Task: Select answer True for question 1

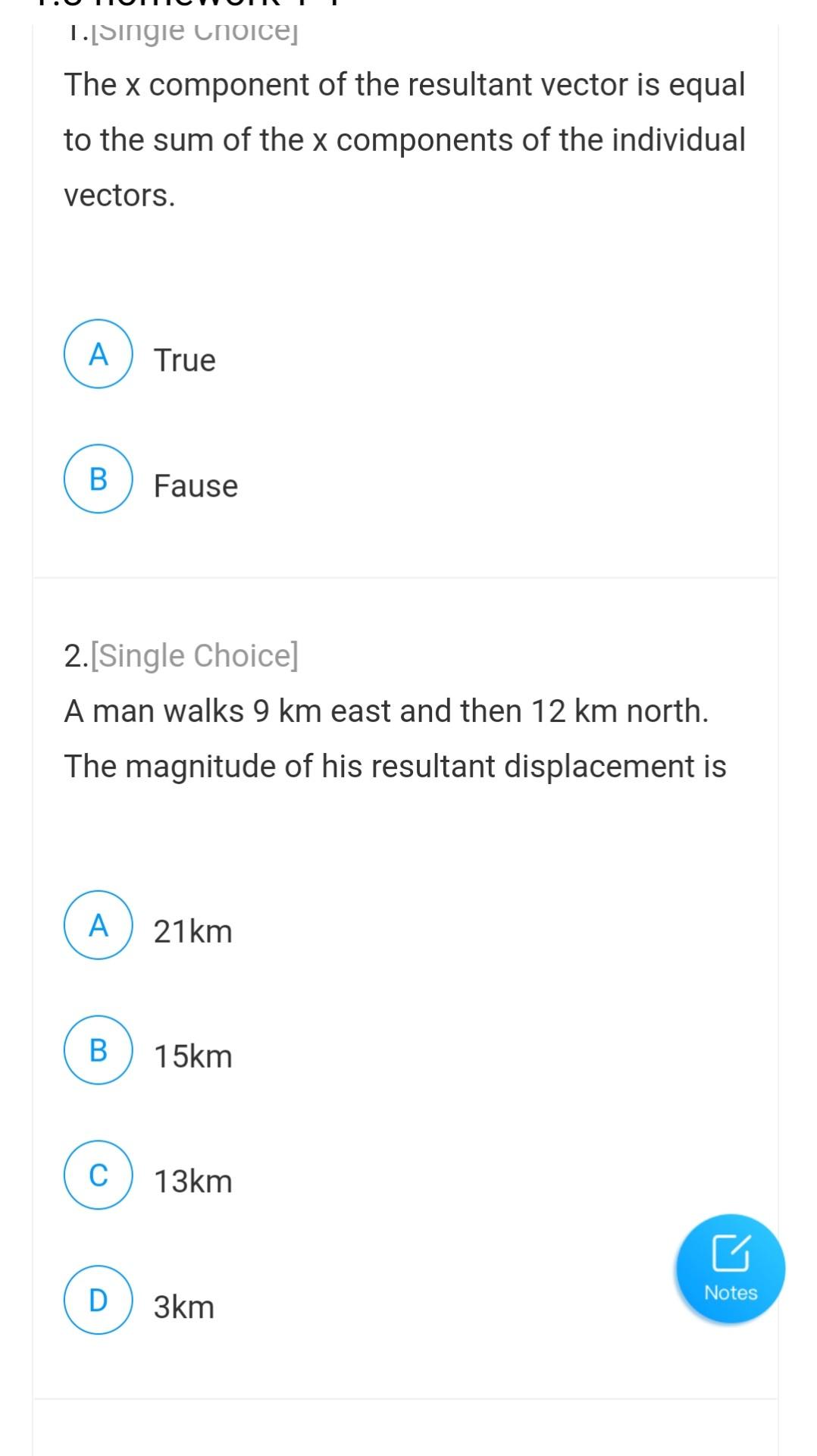Action: 99,354
